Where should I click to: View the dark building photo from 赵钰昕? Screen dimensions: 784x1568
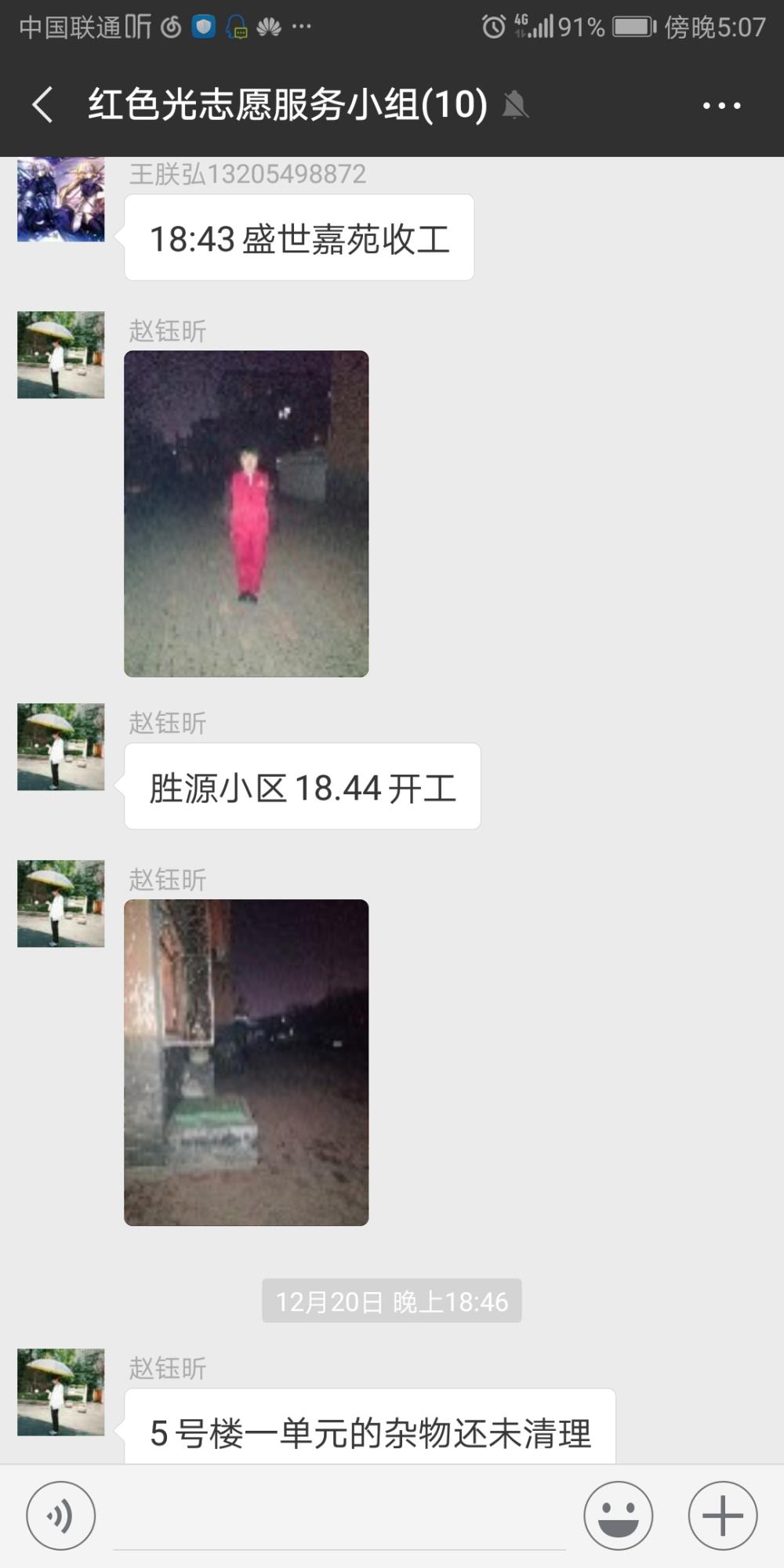[x=246, y=1062]
